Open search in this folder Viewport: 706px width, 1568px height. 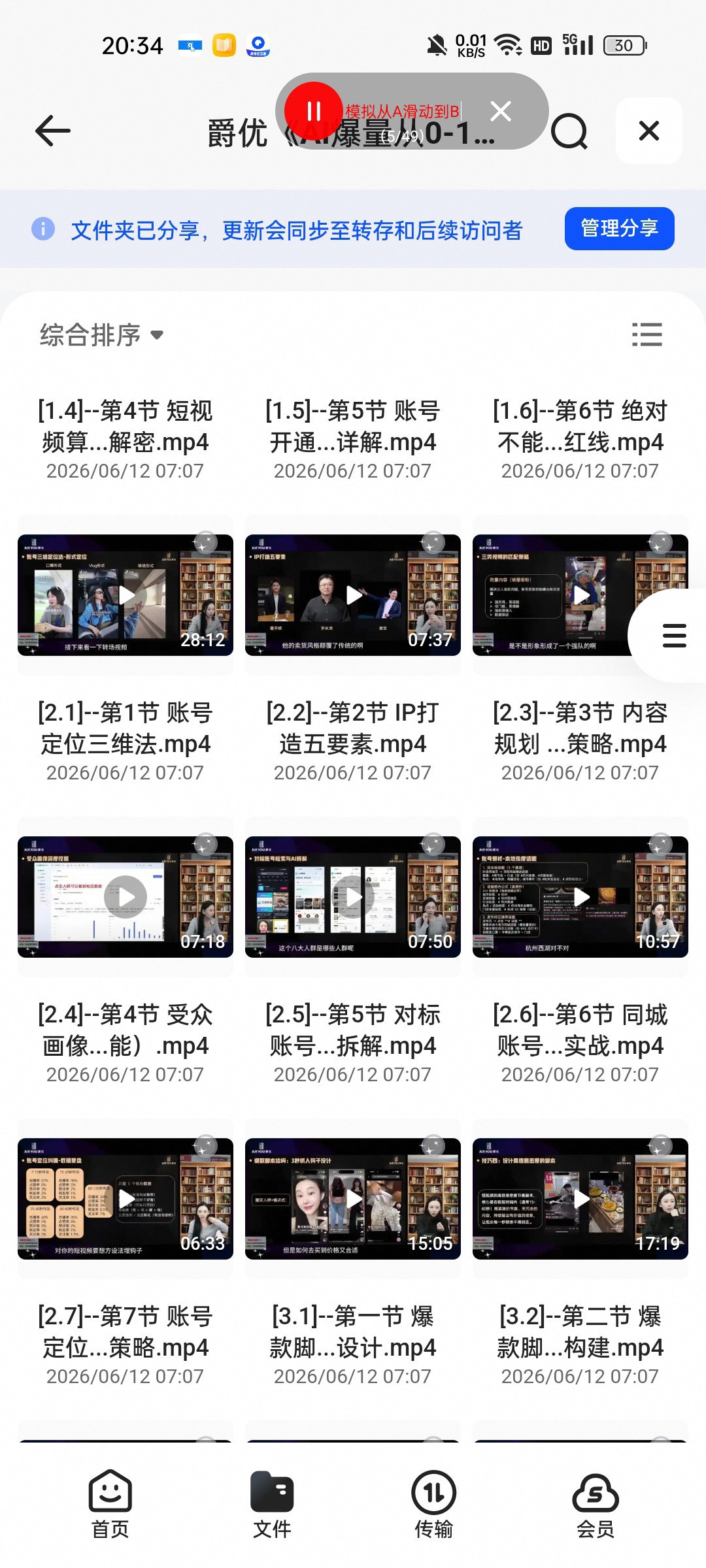569,131
